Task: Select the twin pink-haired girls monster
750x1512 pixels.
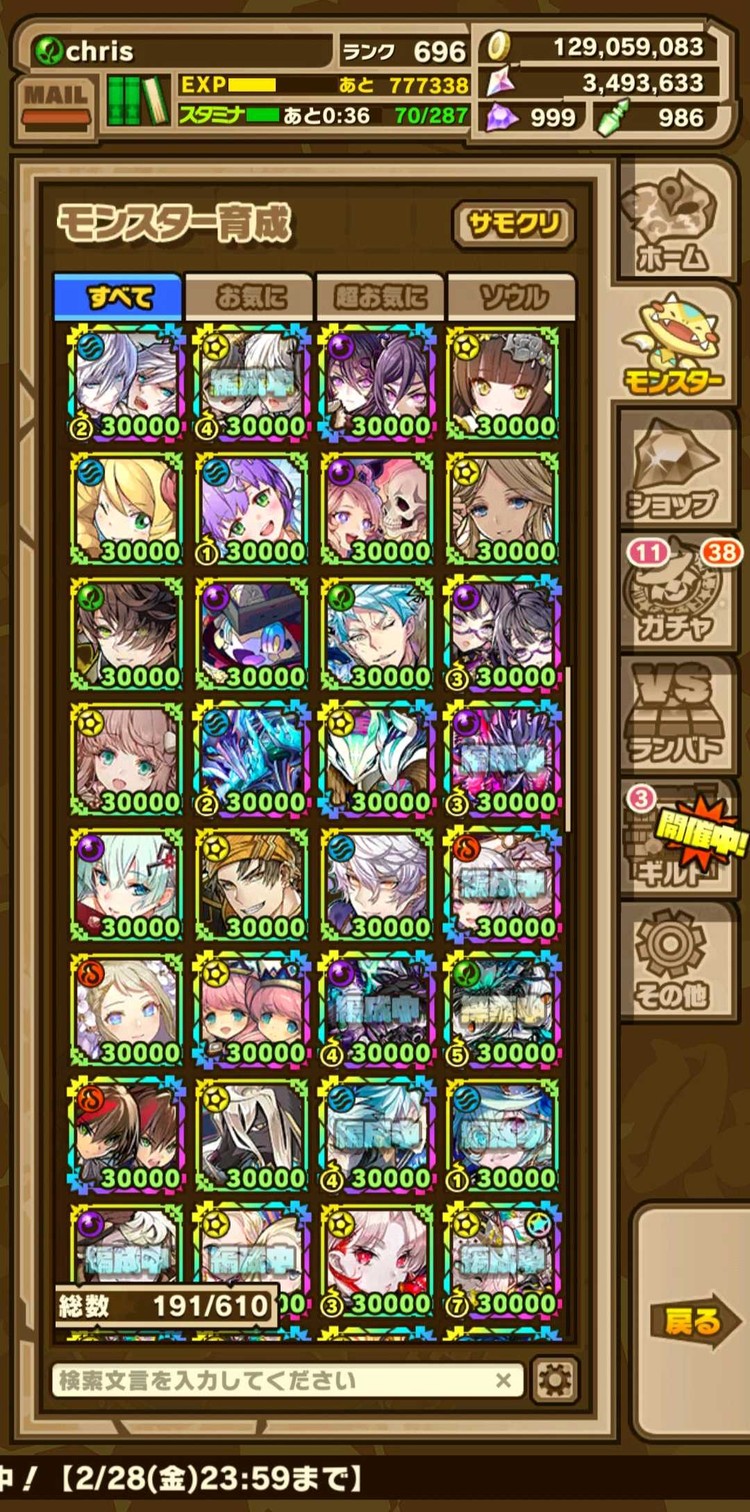Action: point(252,1012)
